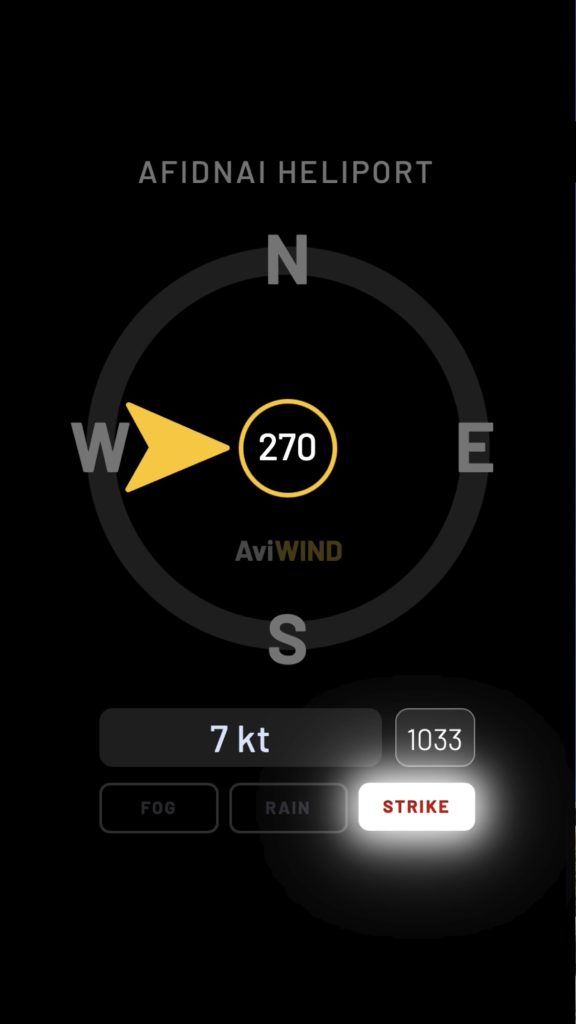Select the RAIN button
Viewport: 576px width, 1024px height.
click(x=288, y=808)
